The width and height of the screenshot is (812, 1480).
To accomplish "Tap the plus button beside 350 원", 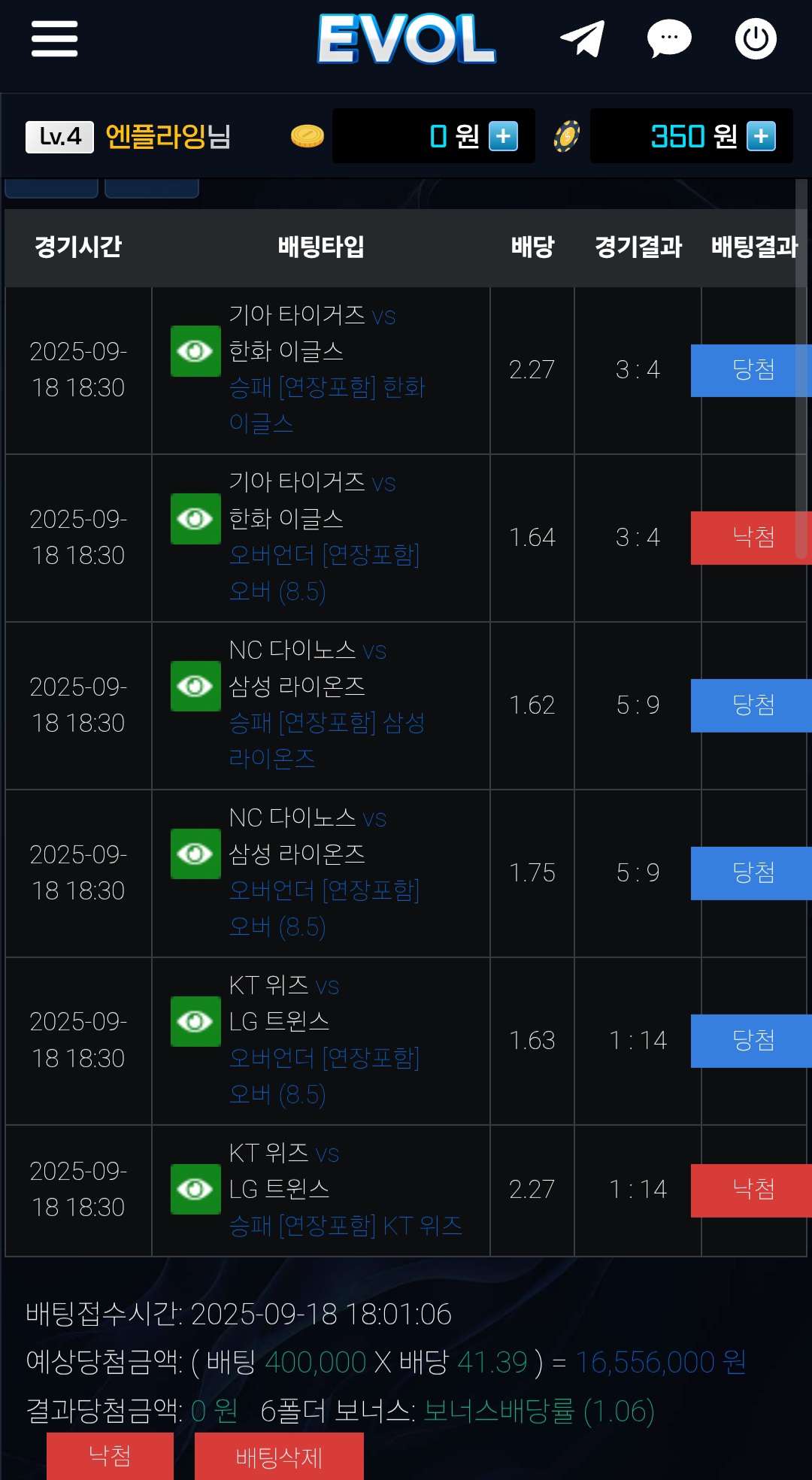I will (x=761, y=136).
